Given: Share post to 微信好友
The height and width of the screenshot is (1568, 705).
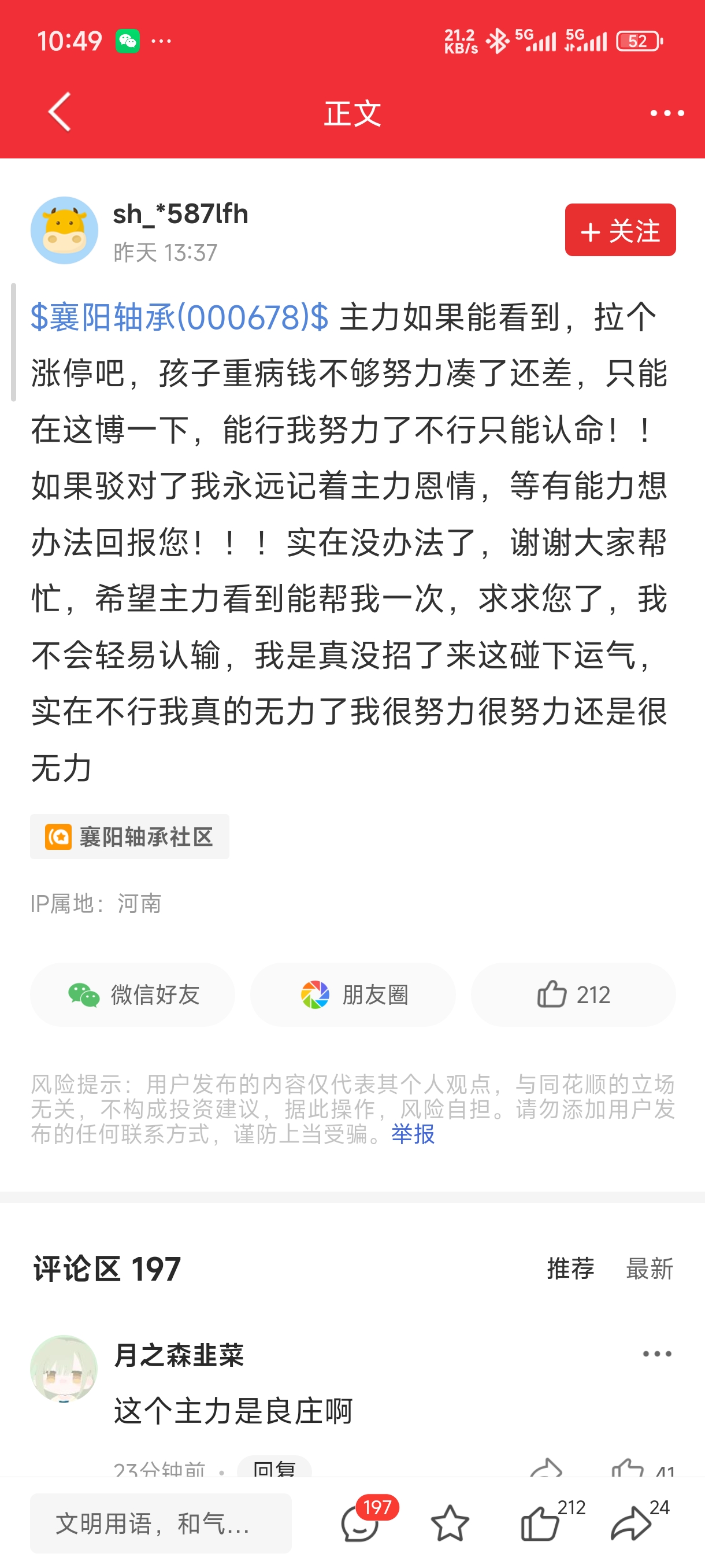Looking at the screenshot, I should click(132, 994).
